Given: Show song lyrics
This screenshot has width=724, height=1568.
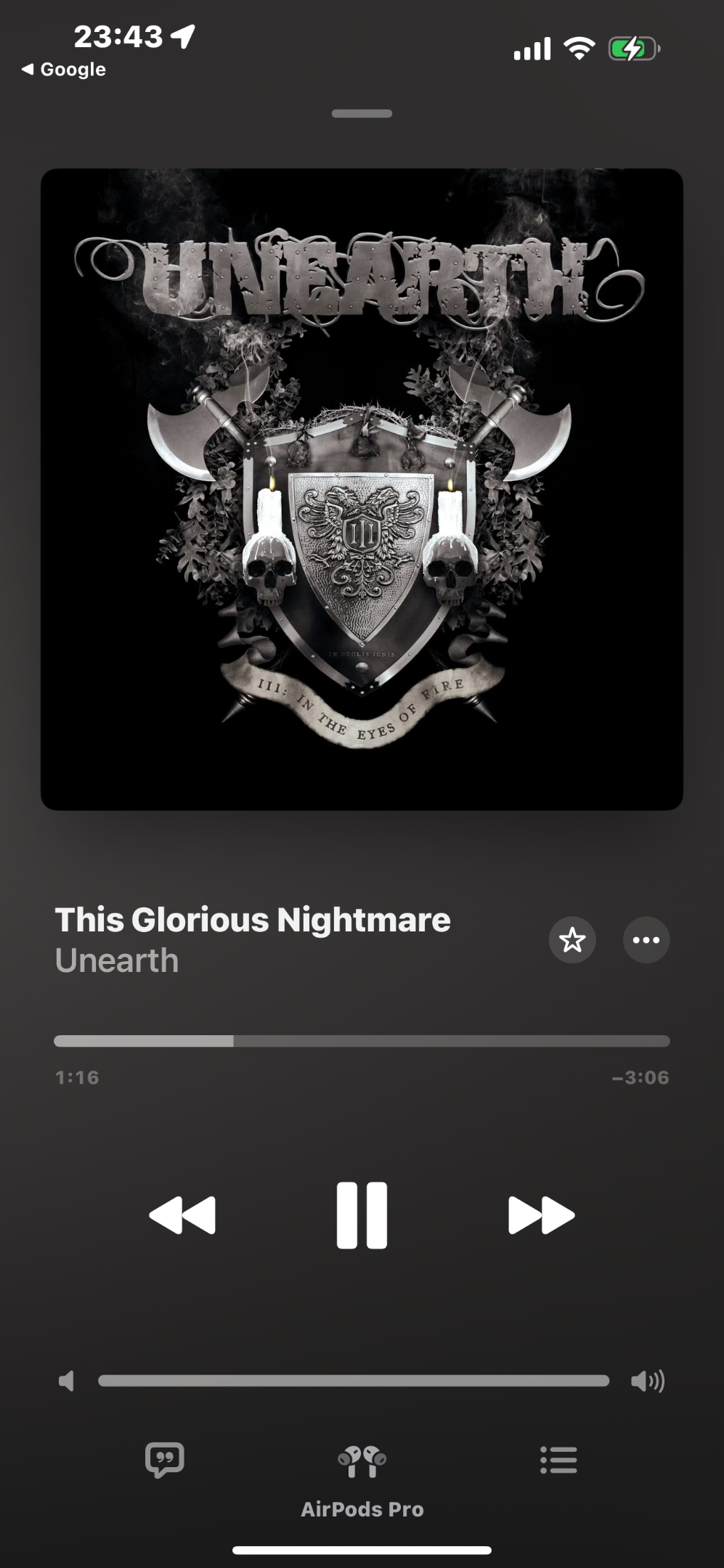Looking at the screenshot, I should [165, 1460].
